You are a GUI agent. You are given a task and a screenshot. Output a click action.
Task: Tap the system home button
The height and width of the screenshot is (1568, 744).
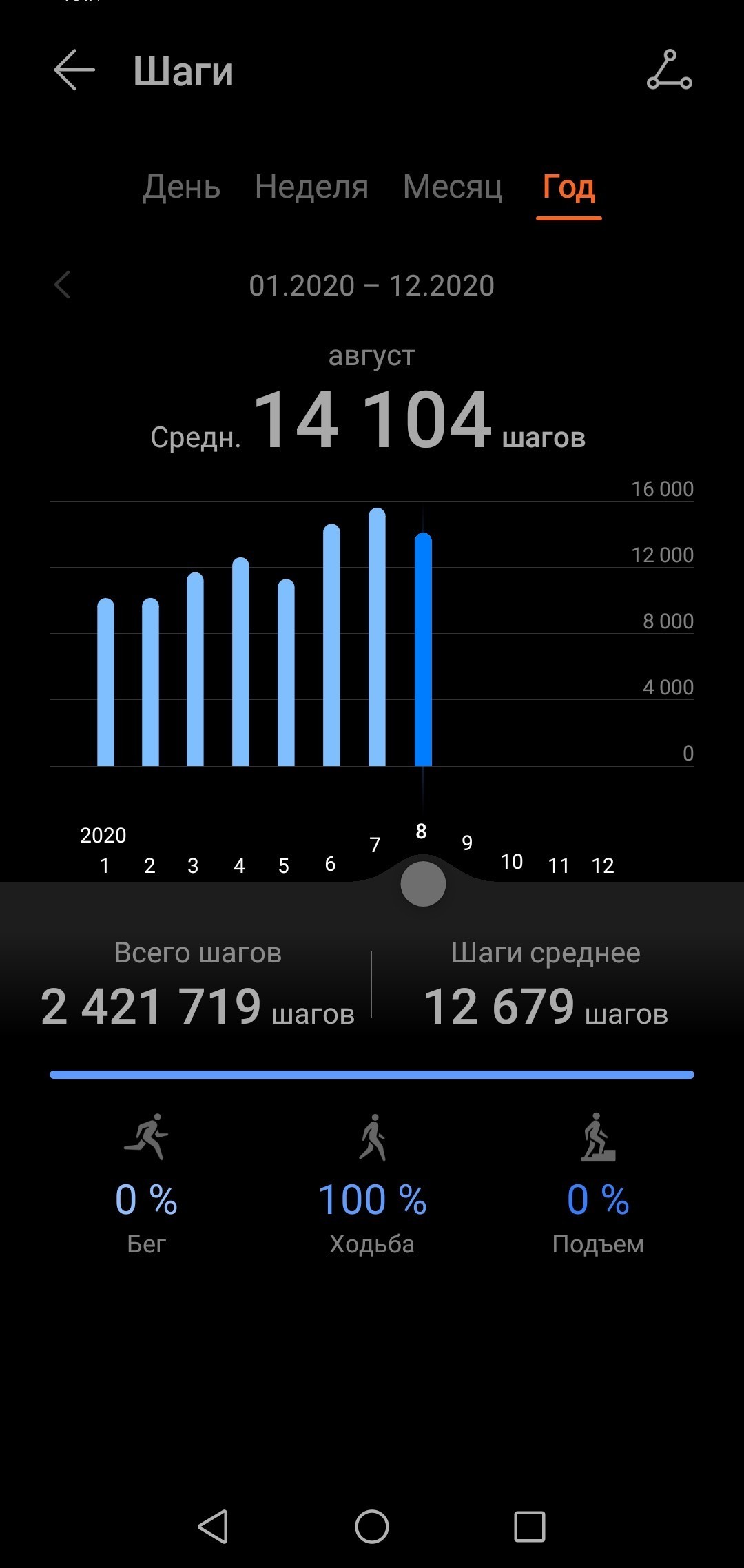(x=372, y=1527)
